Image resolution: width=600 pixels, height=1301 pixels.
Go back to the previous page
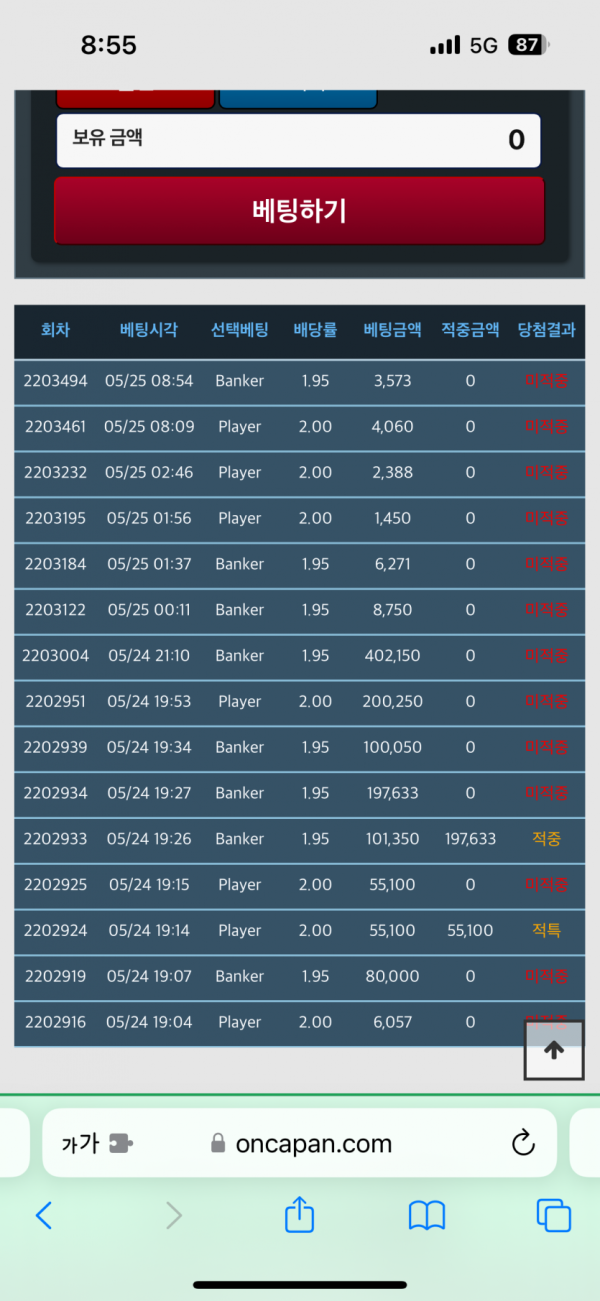[44, 1215]
